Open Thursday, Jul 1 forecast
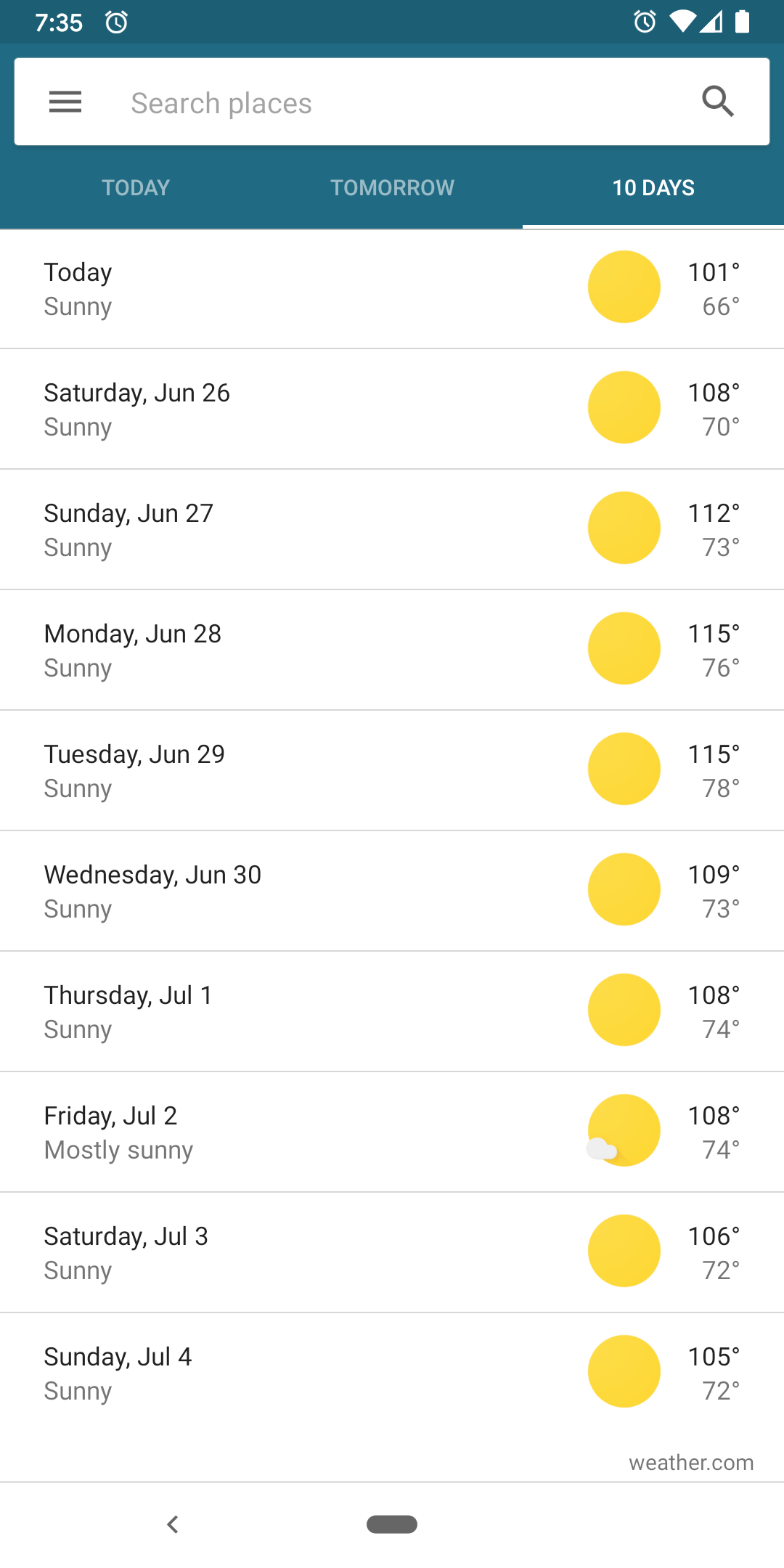This screenshot has height=1568, width=784. pos(392,1012)
